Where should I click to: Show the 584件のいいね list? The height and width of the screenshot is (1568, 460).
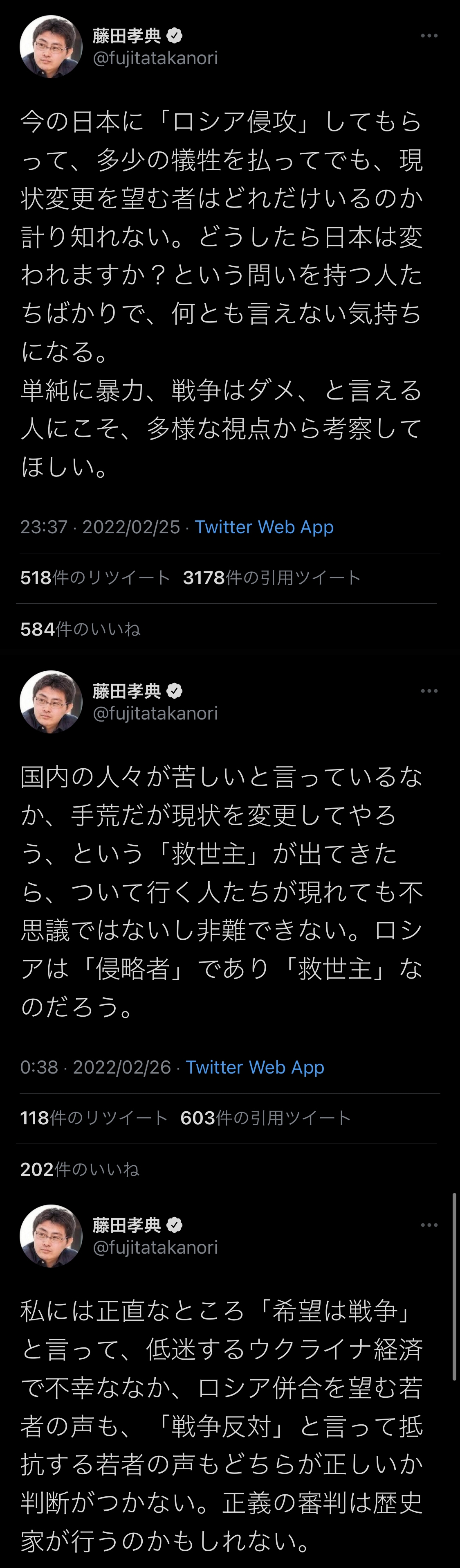click(x=80, y=629)
